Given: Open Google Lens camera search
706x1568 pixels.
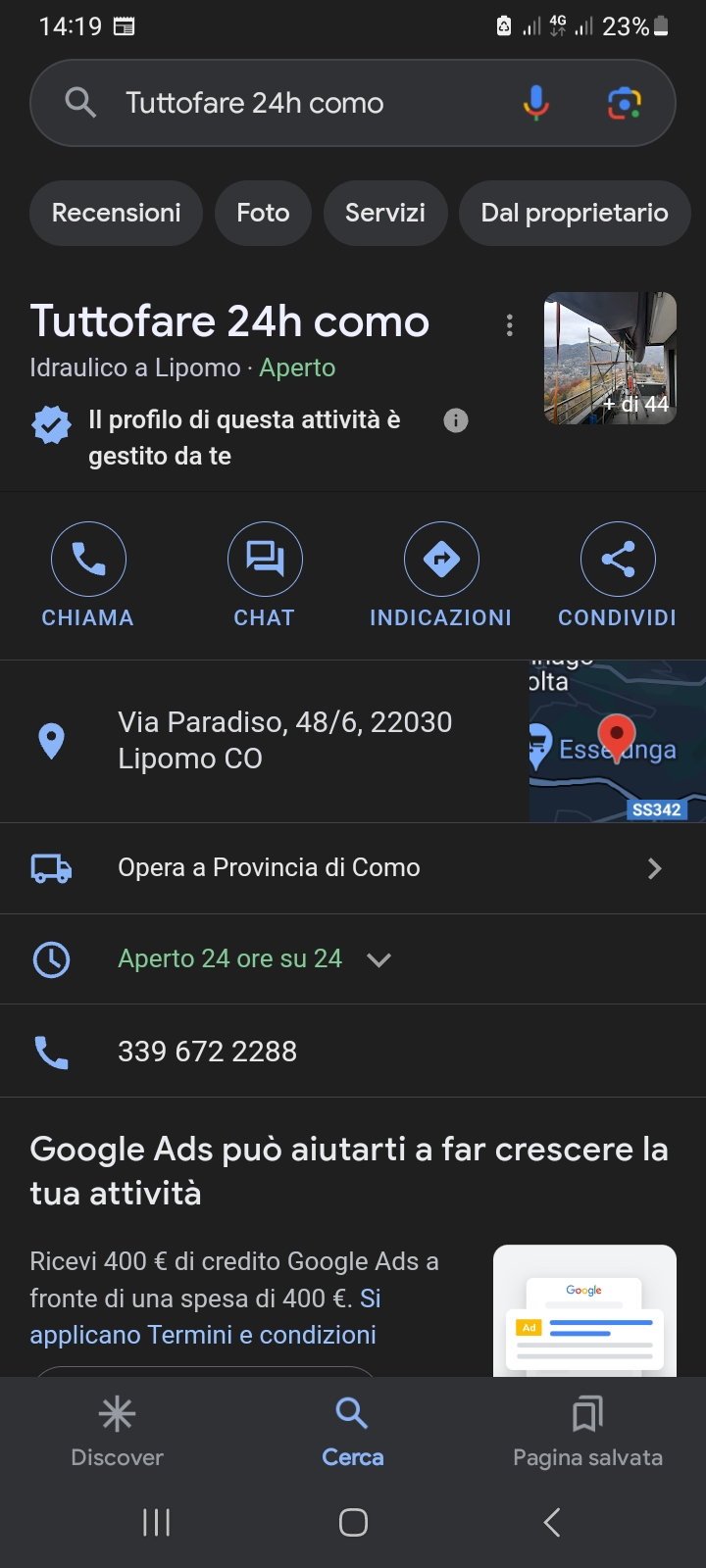Looking at the screenshot, I should 624,103.
